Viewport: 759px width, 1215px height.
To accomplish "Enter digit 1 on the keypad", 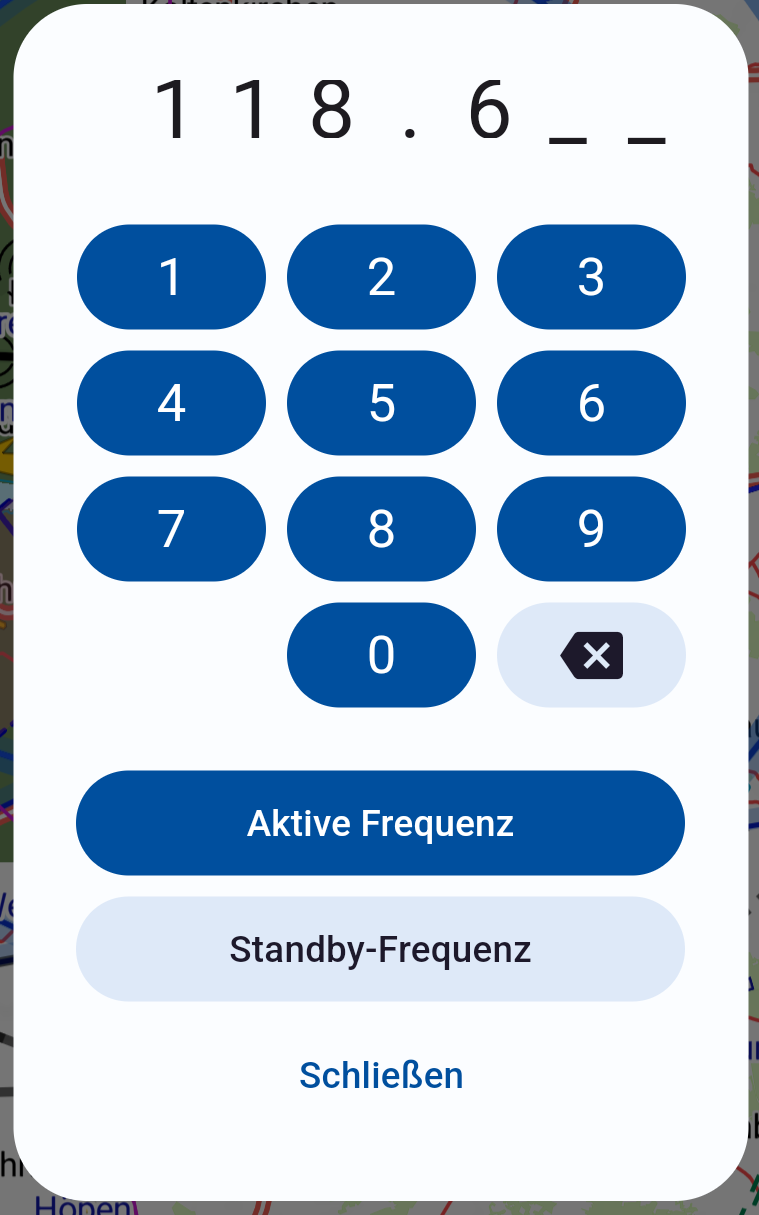I will (x=171, y=277).
